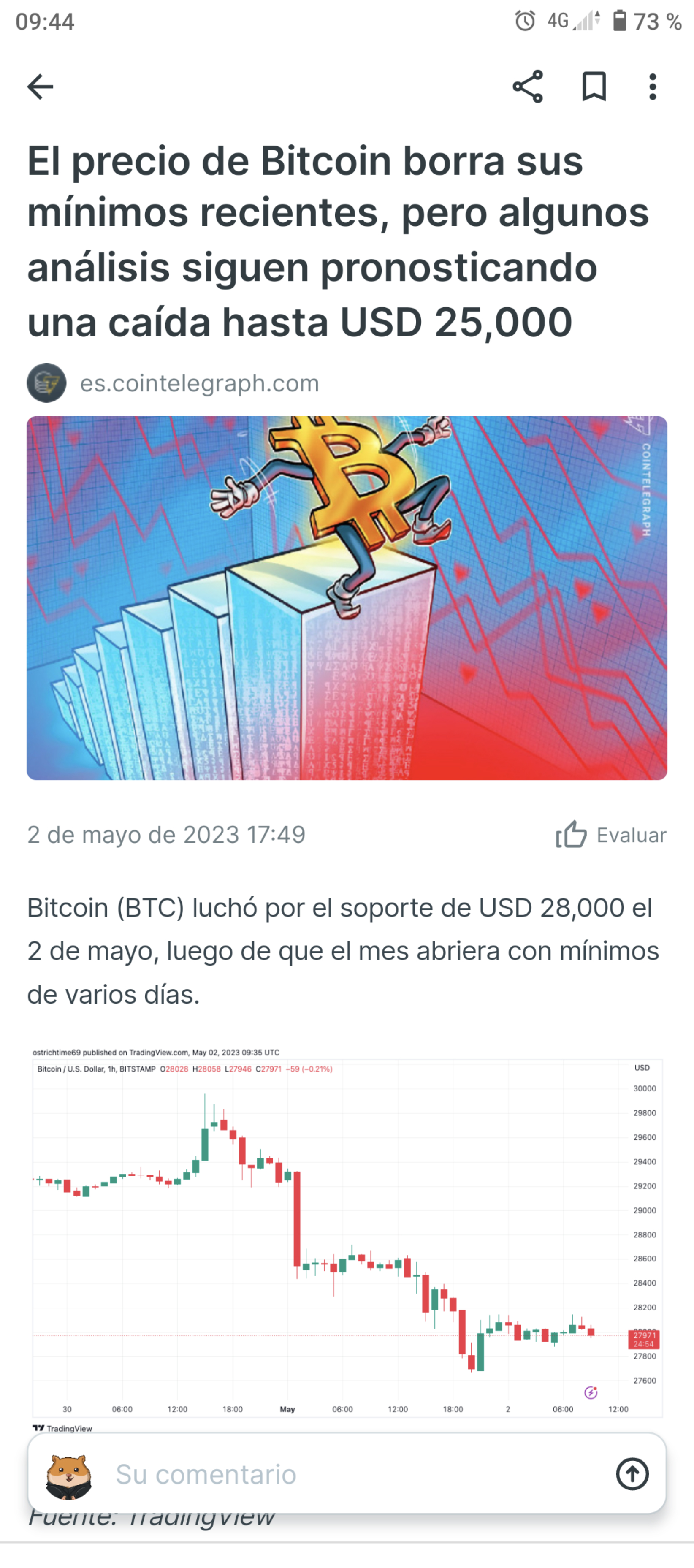The image size is (694, 1568).
Task: Share this Bitcoin article
Action: point(527,87)
